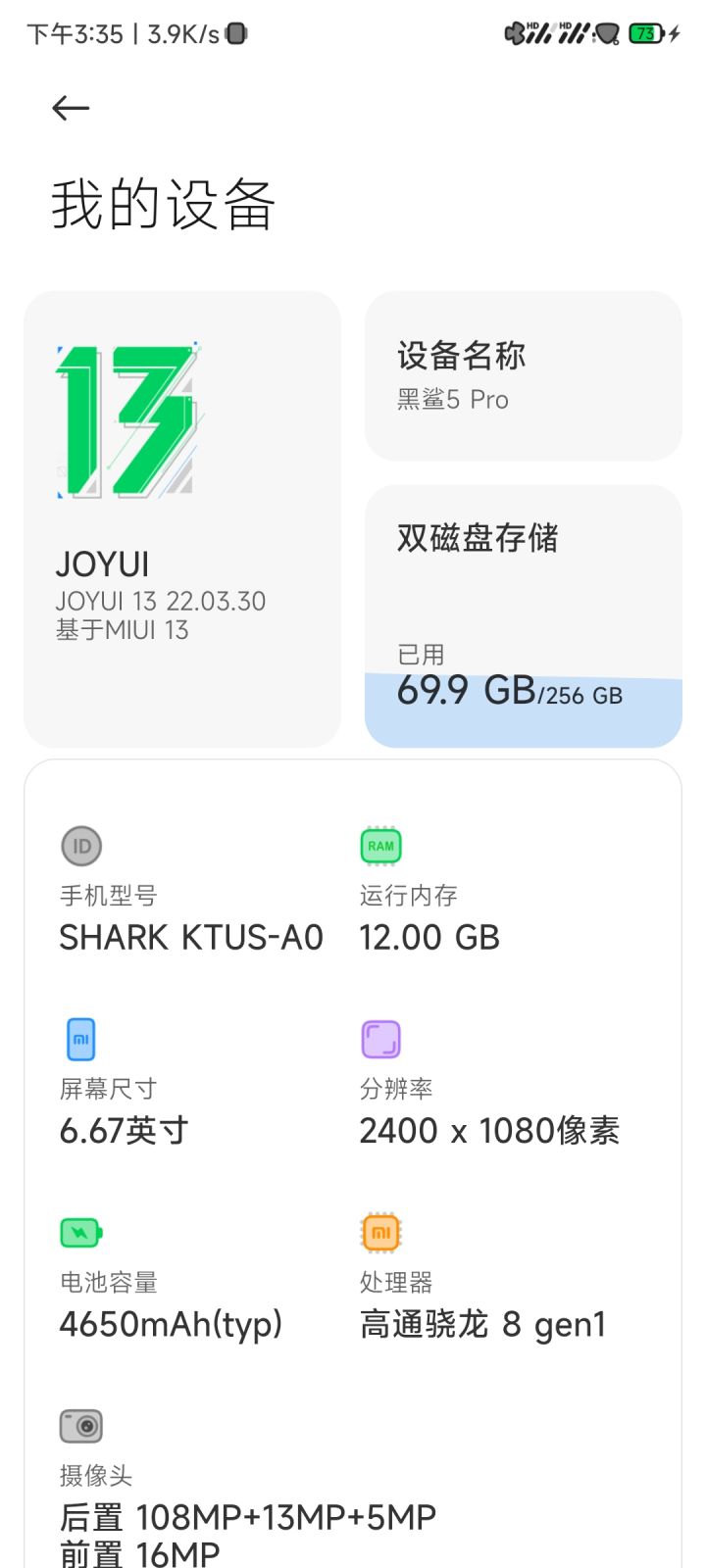Tap the 高通骁龙 8 gen1 processor entry
This screenshot has width=706, height=1568.
[483, 1323]
